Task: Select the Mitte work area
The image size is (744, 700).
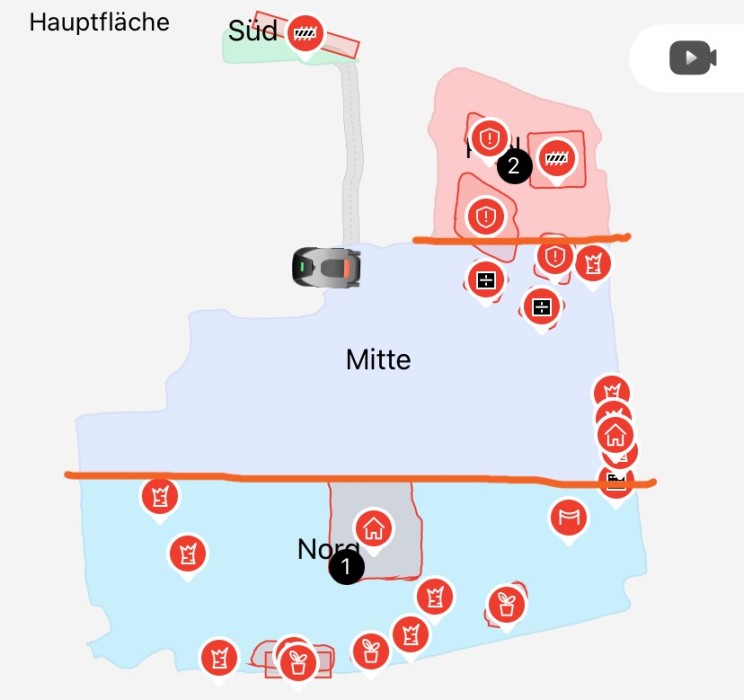Action: [378, 360]
